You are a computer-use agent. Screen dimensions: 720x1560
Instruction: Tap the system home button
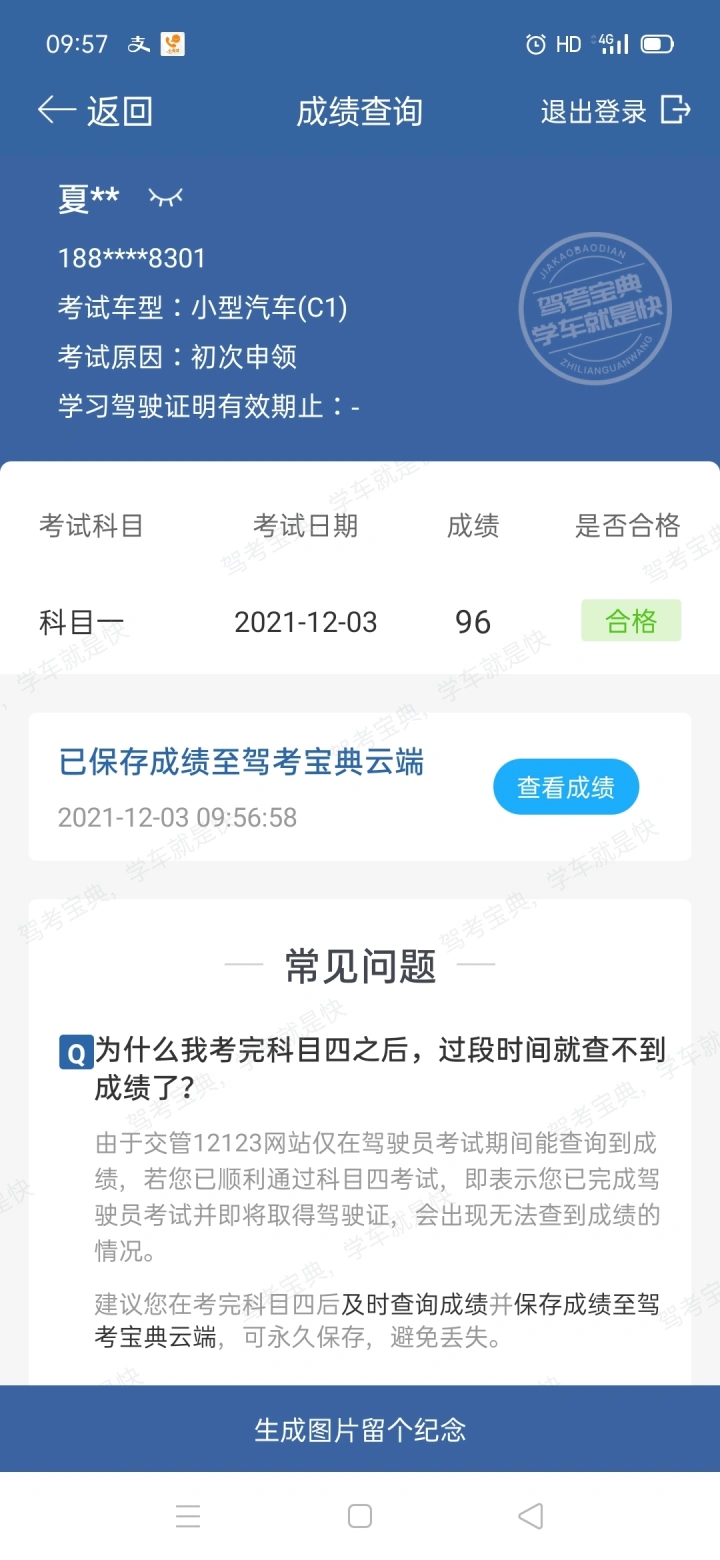click(x=360, y=1516)
